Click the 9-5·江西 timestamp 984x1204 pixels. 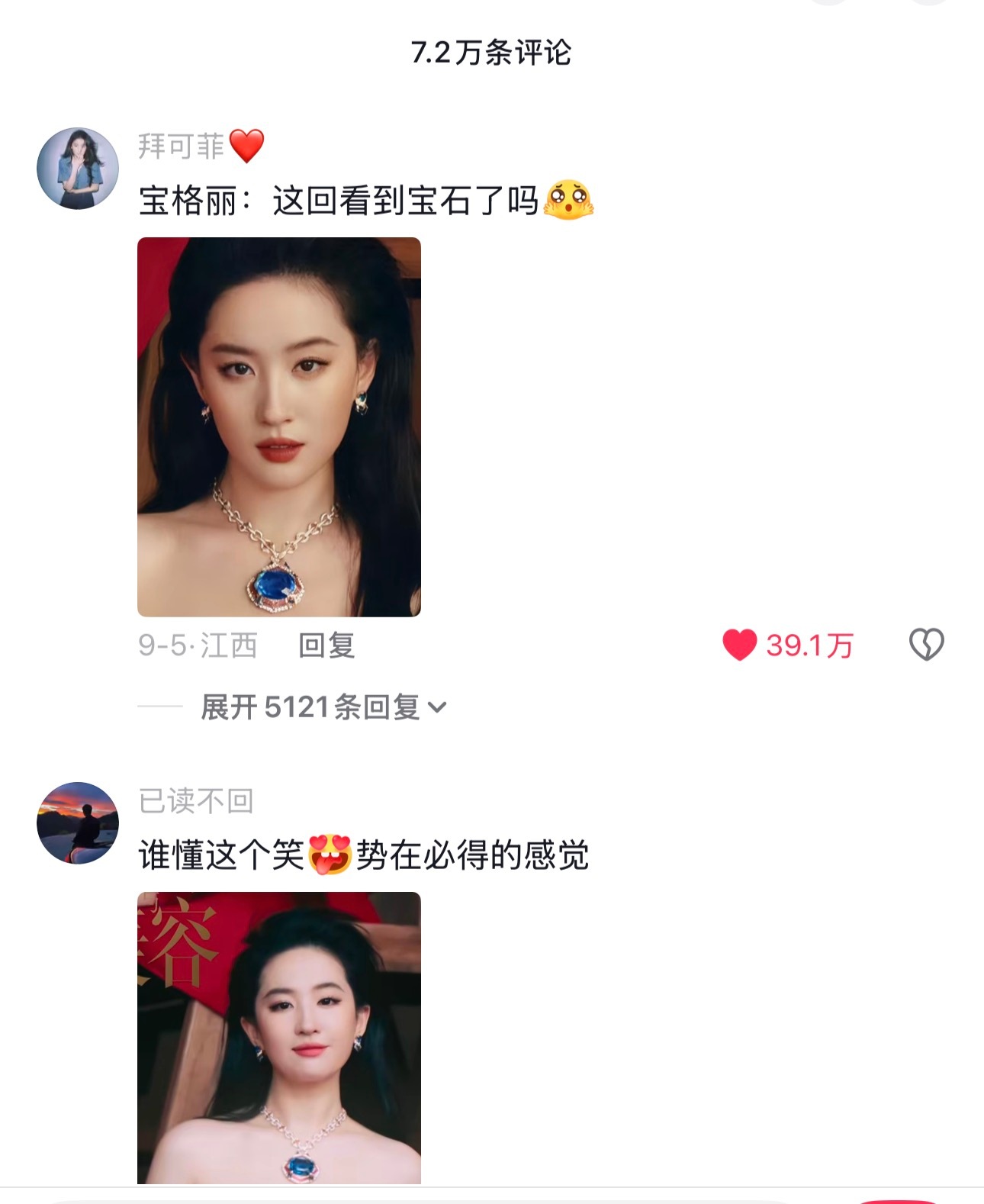[197, 645]
